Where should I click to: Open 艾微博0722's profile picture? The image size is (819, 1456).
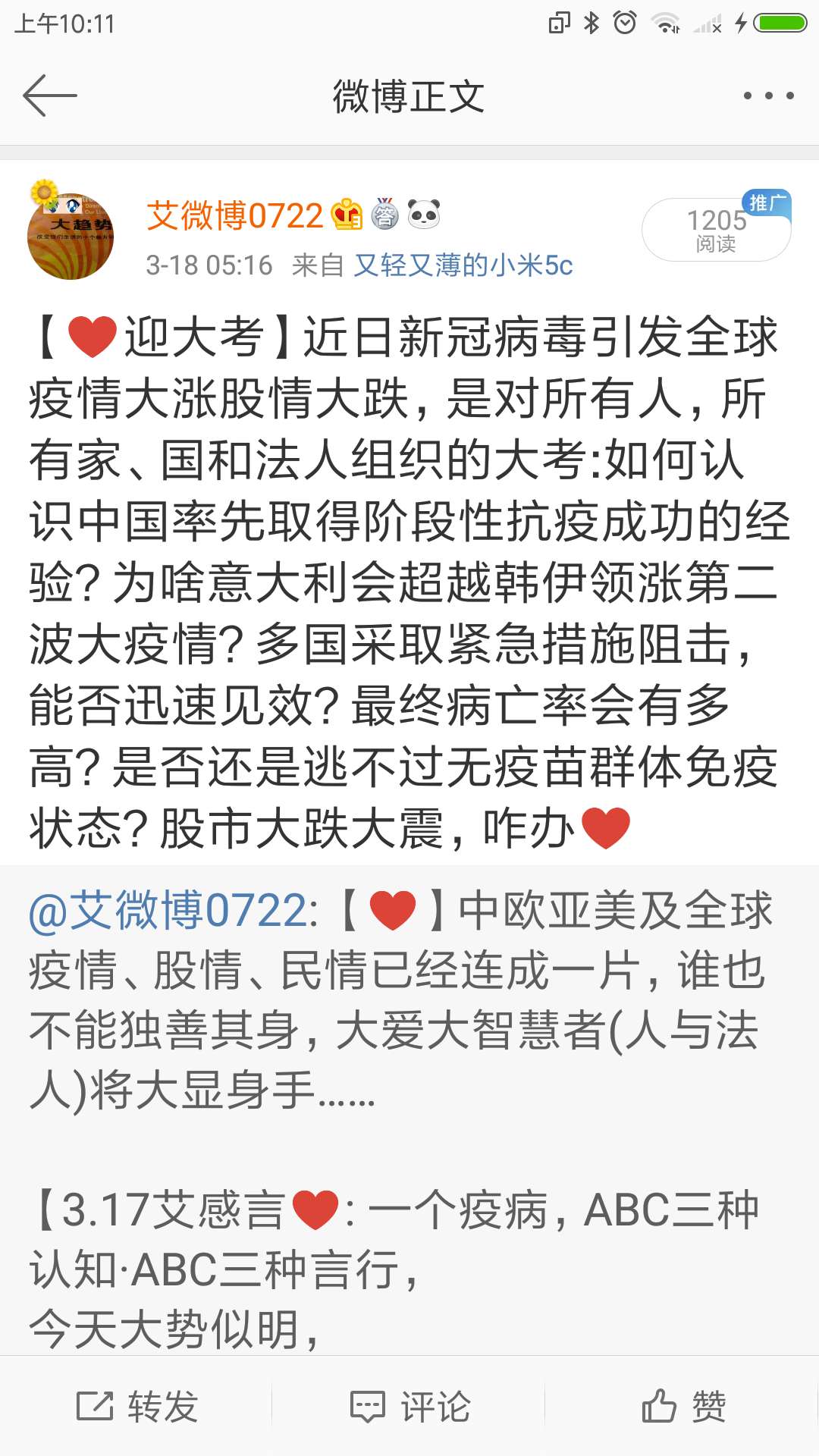pyautogui.click(x=71, y=235)
